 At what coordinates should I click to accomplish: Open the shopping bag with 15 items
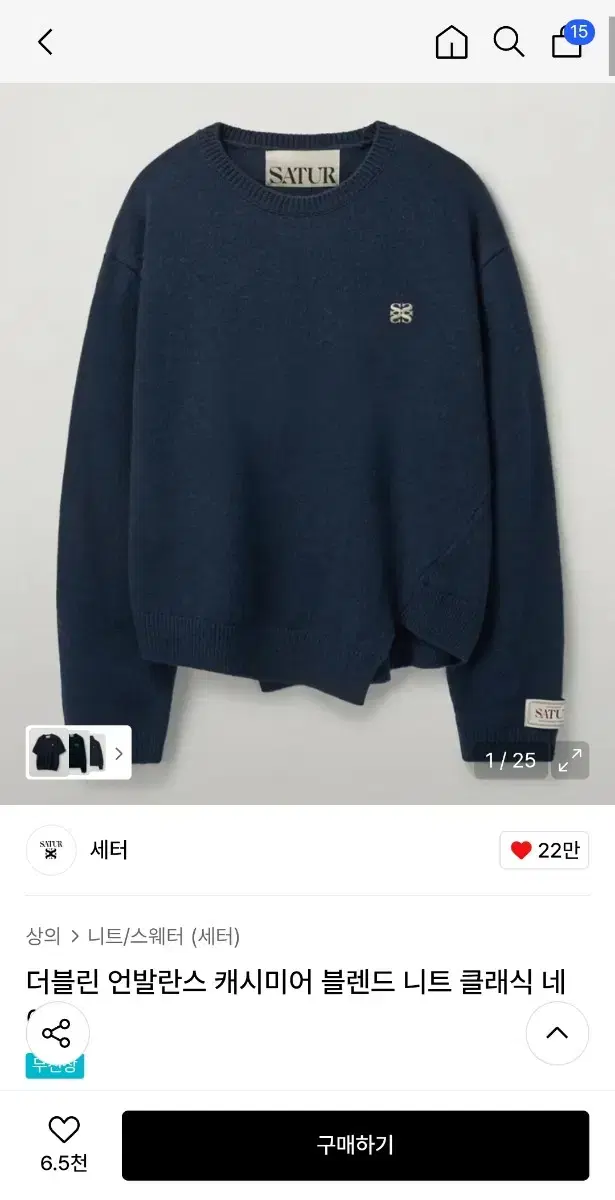568,42
